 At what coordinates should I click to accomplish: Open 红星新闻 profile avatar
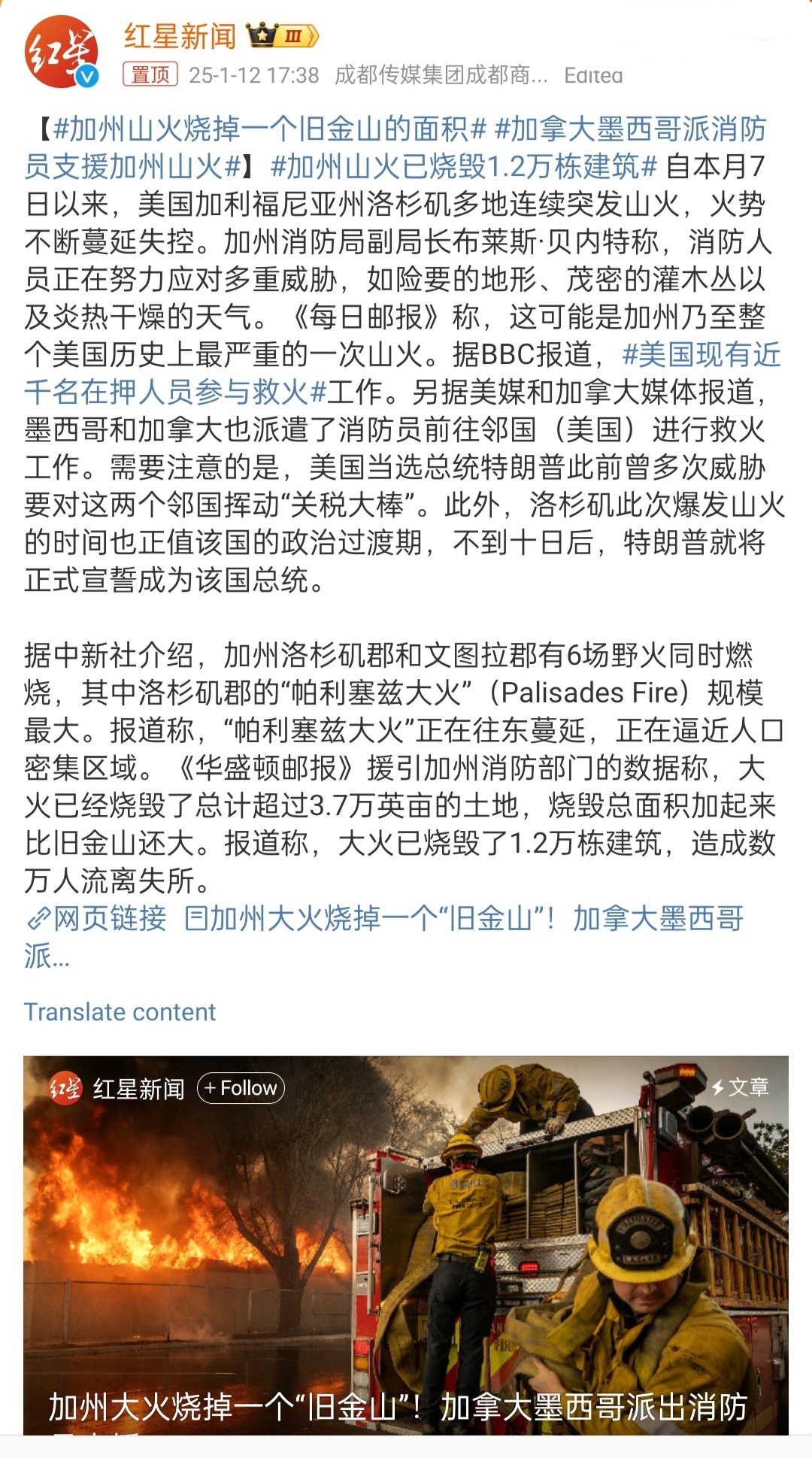coord(62,53)
